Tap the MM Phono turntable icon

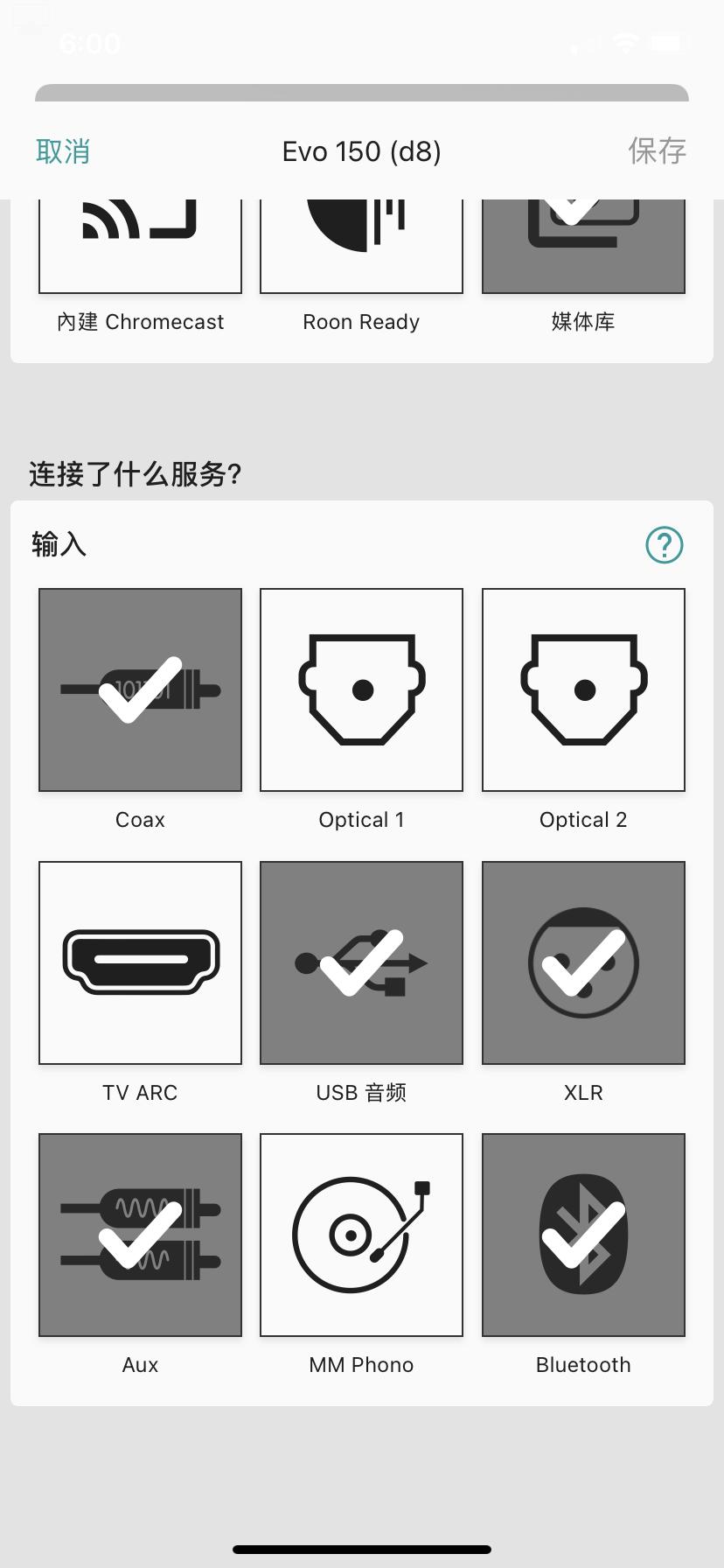[x=361, y=1235]
